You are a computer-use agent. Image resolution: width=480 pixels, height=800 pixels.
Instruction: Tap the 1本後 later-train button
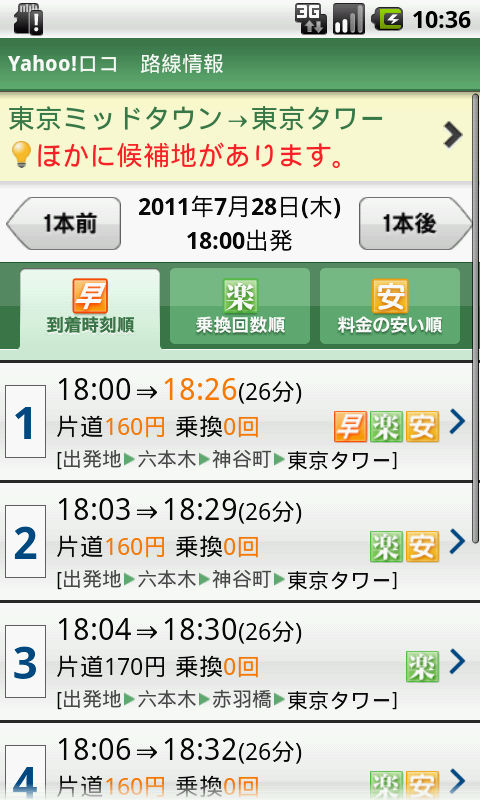click(415, 223)
